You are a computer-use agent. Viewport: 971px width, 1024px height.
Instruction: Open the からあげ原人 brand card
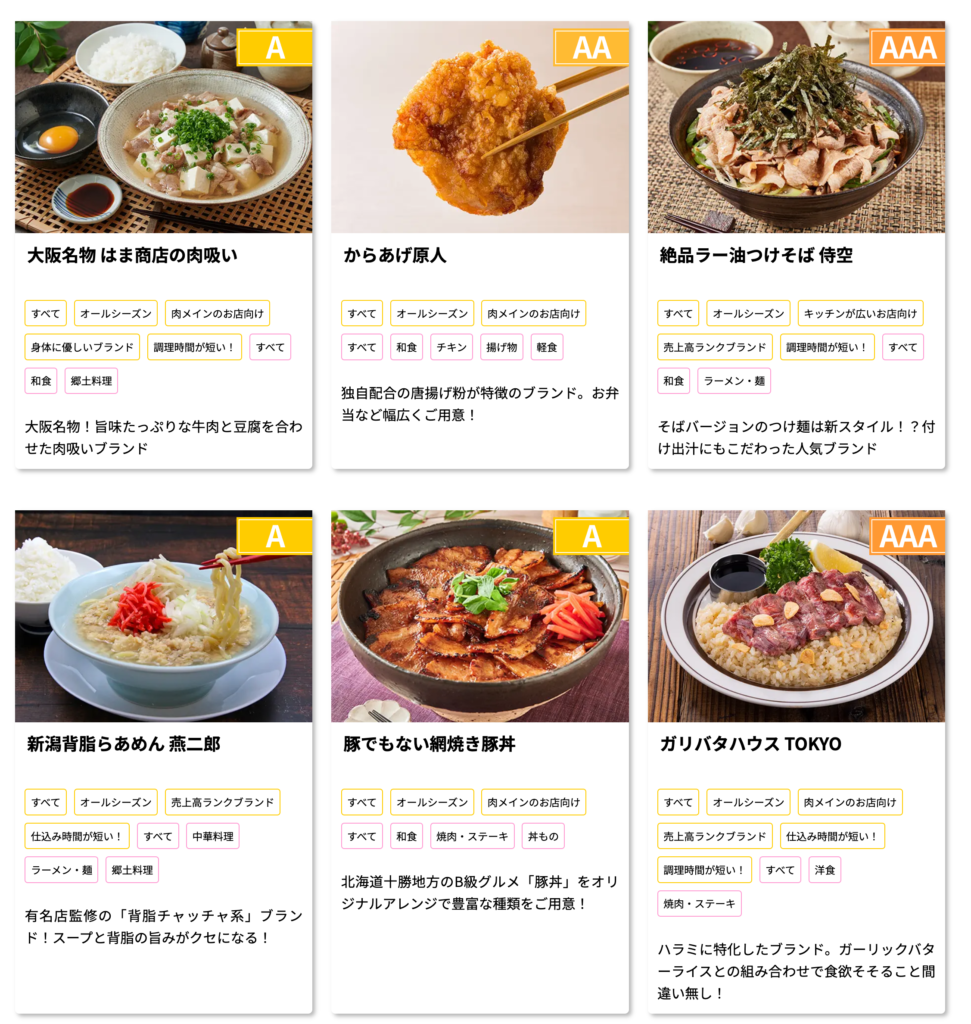point(394,255)
